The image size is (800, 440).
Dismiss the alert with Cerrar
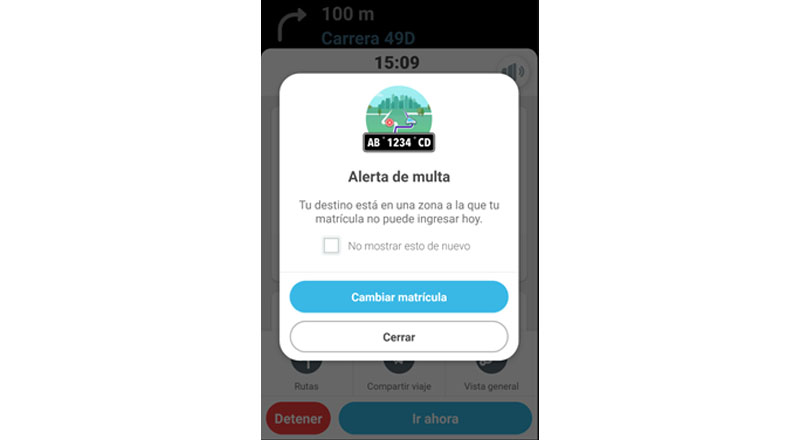399,337
